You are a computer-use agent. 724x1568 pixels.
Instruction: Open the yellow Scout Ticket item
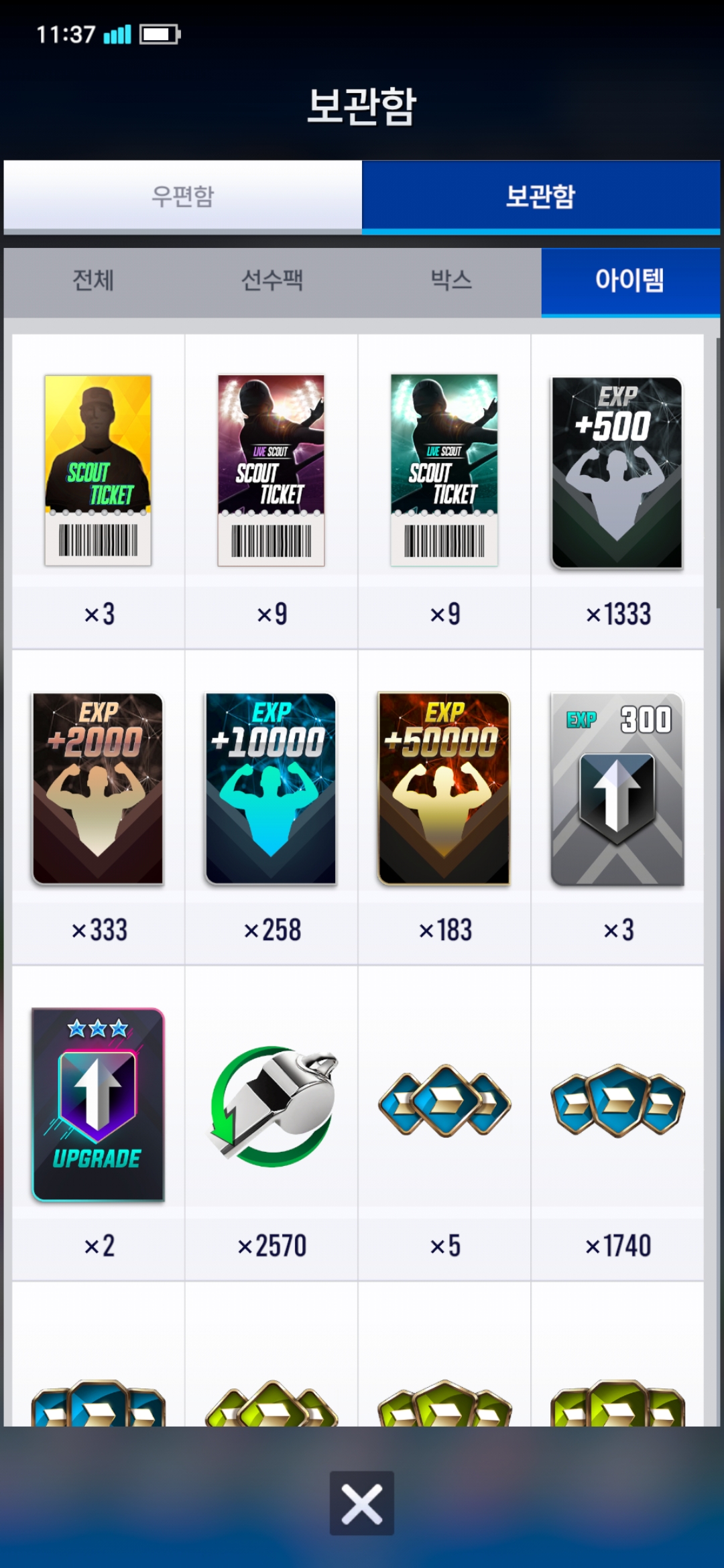[99, 470]
